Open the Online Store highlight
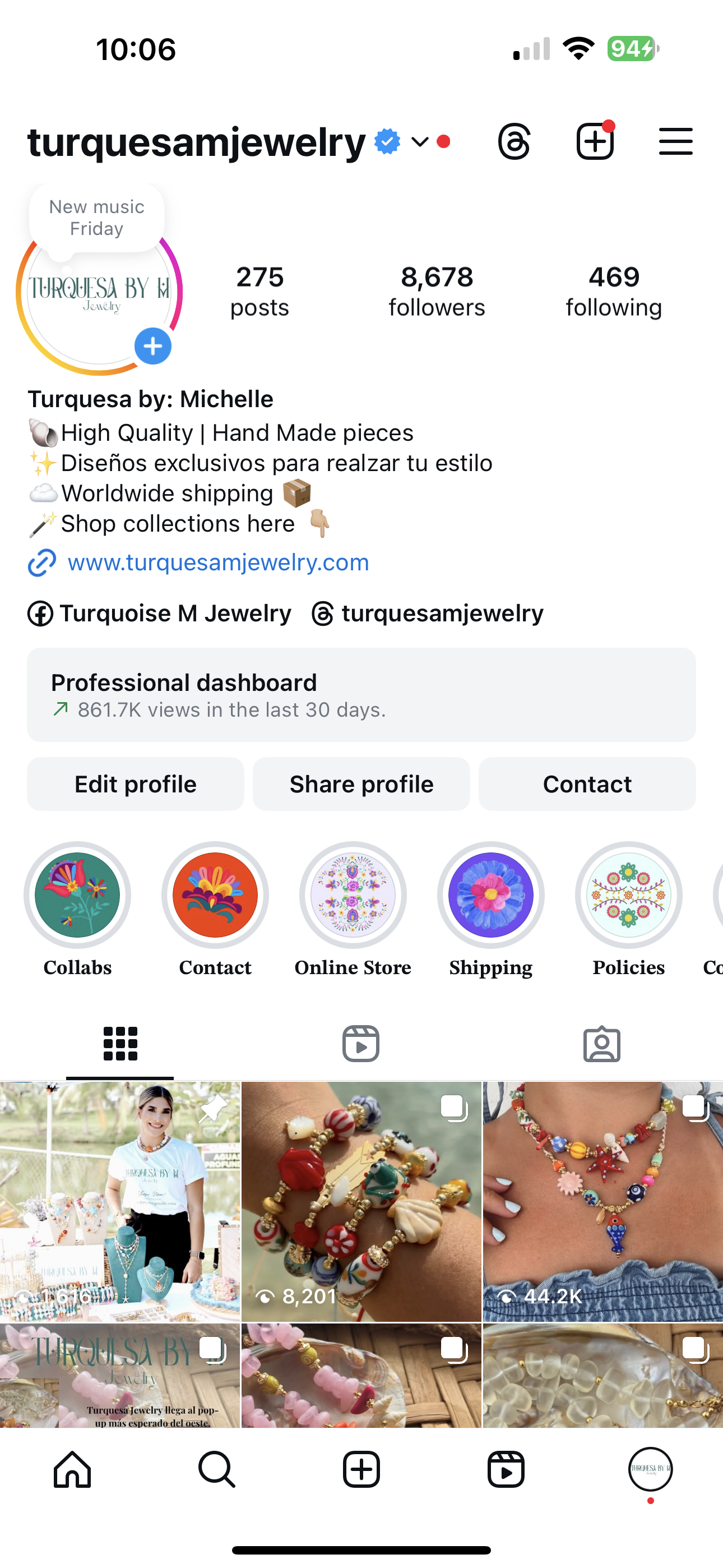The width and height of the screenshot is (723, 1568). coord(353,895)
